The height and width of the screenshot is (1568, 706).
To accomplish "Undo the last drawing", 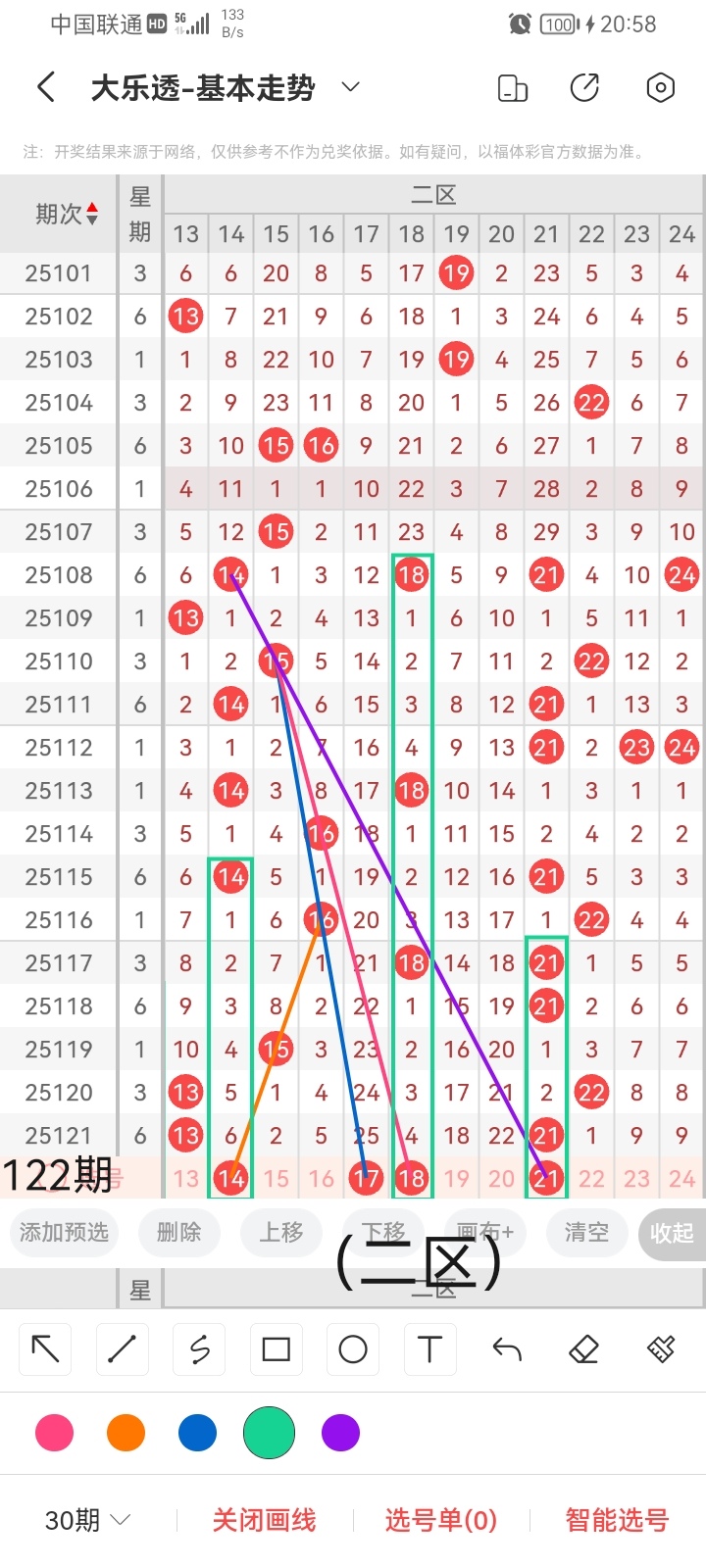I will 507,1349.
